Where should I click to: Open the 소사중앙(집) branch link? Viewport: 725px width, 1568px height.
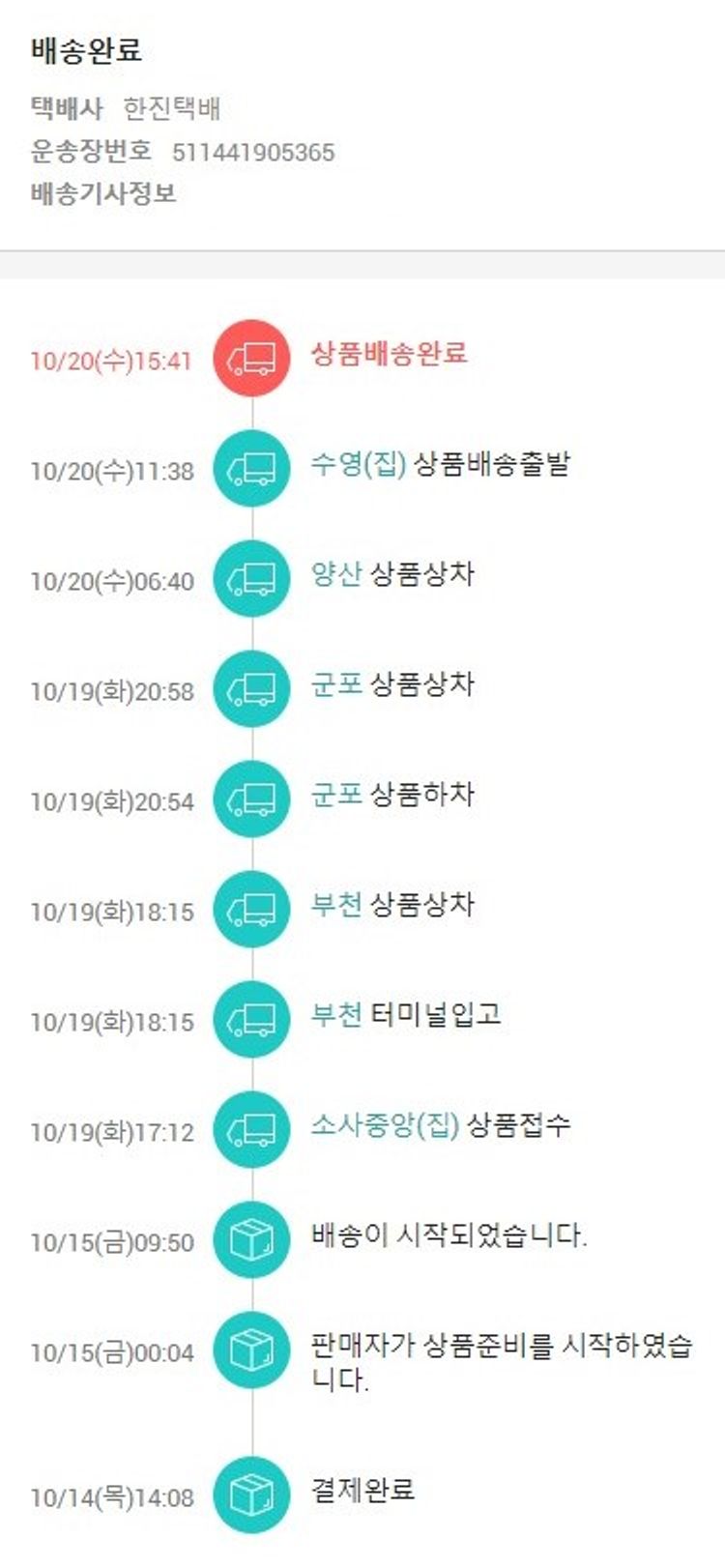pyautogui.click(x=384, y=1124)
